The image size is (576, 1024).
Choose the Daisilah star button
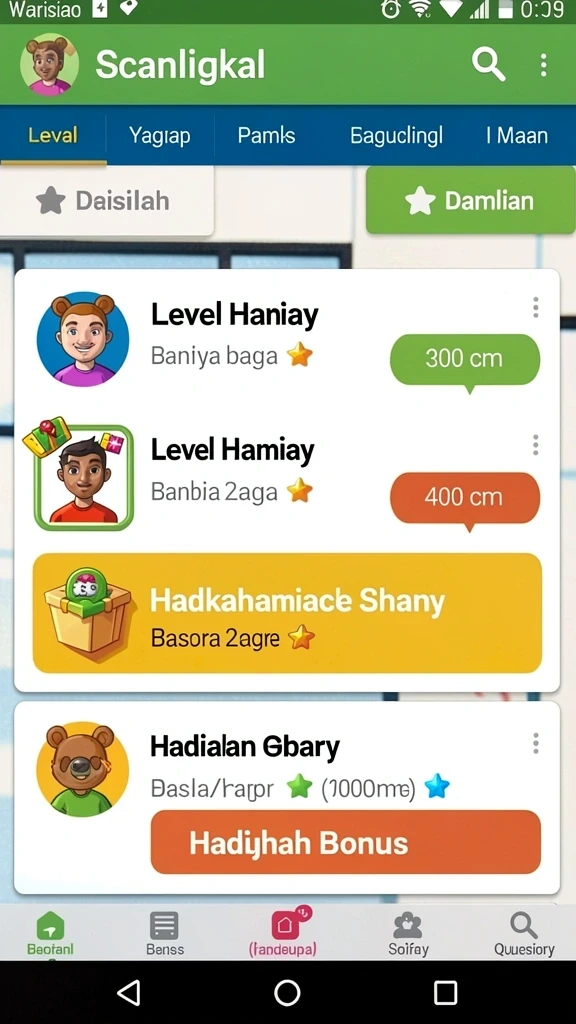coord(106,201)
